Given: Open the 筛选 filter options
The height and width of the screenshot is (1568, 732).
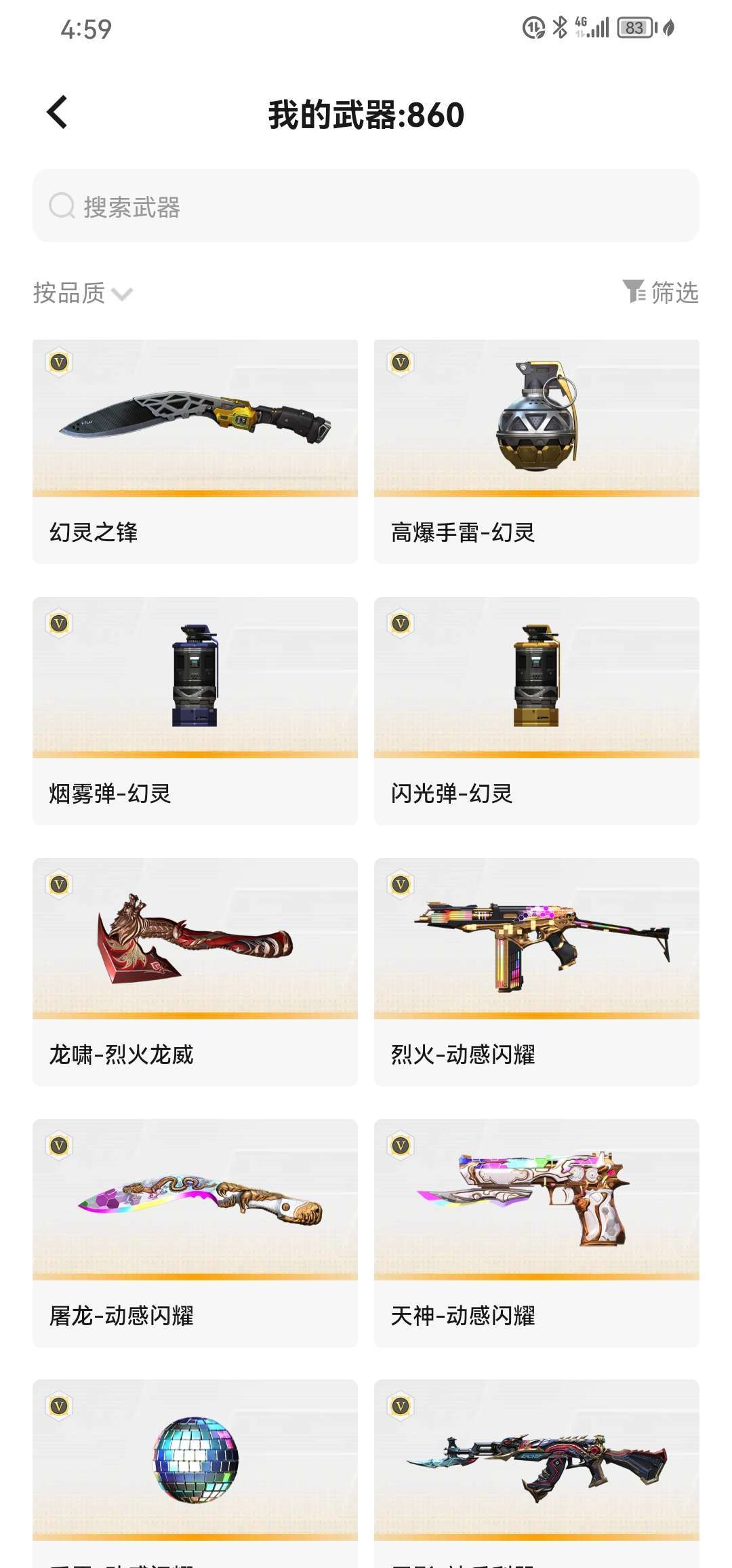Looking at the screenshot, I should pyautogui.click(x=661, y=292).
